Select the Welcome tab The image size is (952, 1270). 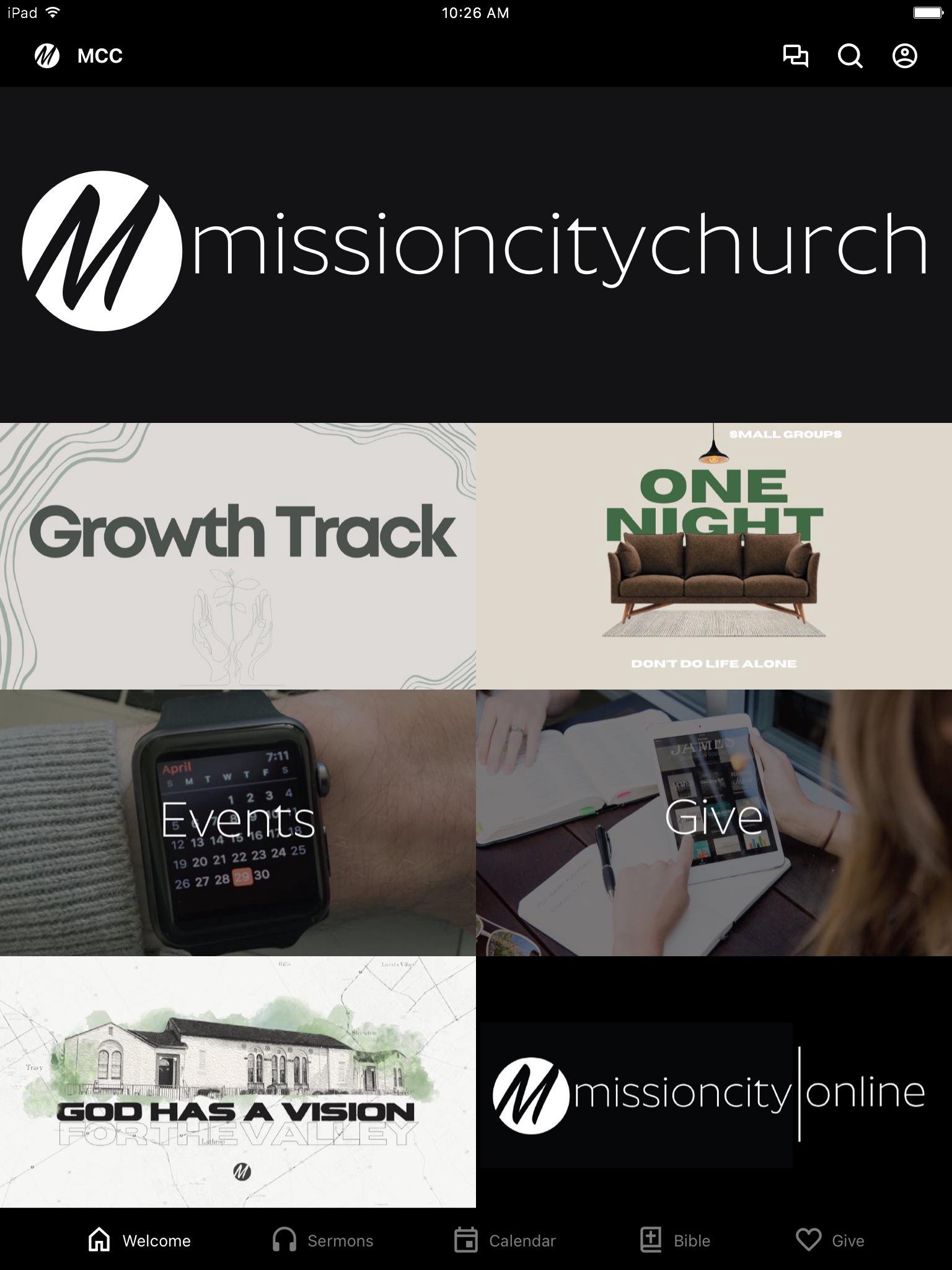pyautogui.click(x=139, y=1240)
